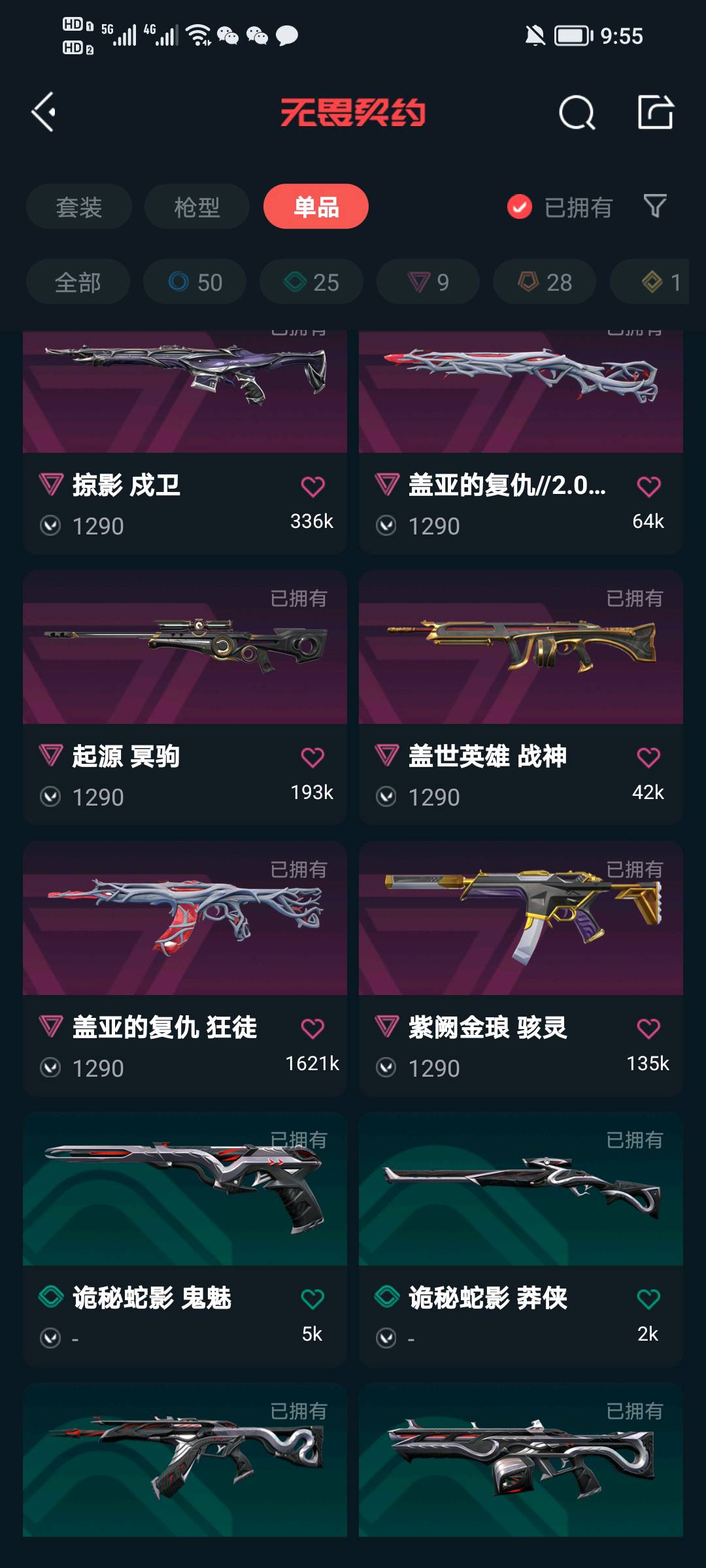The image size is (706, 1568).
Task: Open the funnel filter icon
Action: point(654,206)
